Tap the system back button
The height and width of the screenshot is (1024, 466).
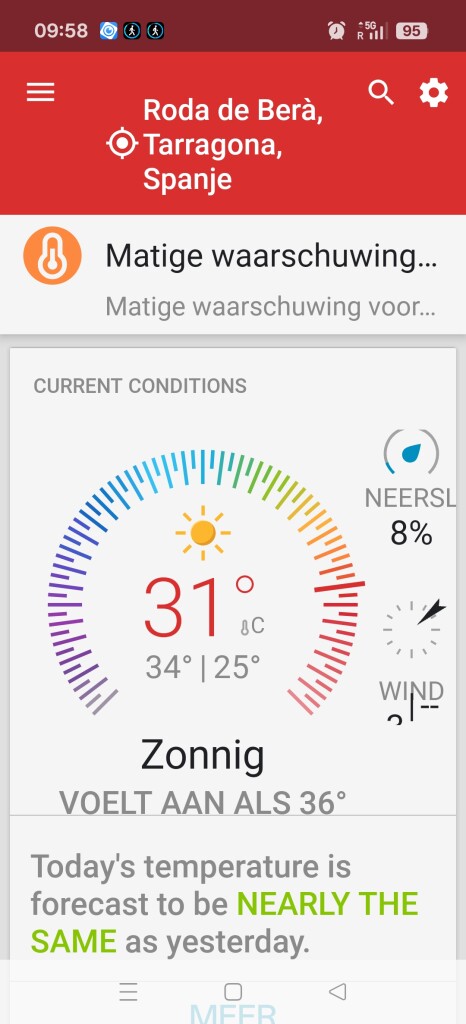[x=337, y=991]
